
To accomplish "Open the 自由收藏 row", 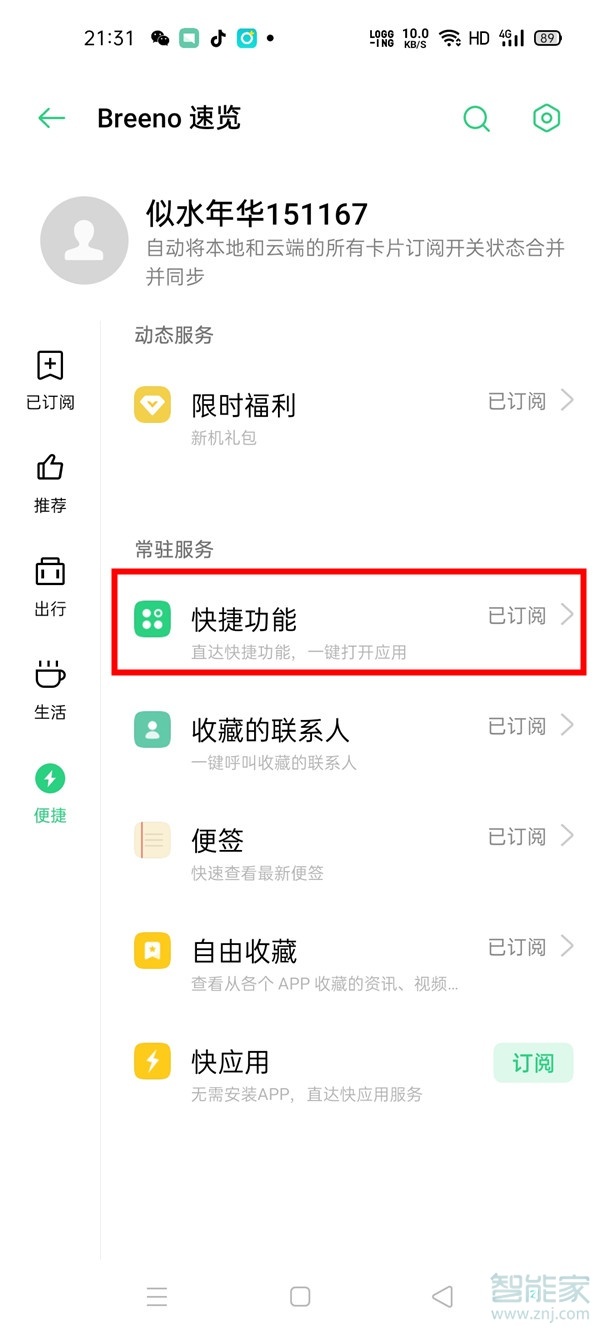I will coord(354,961).
